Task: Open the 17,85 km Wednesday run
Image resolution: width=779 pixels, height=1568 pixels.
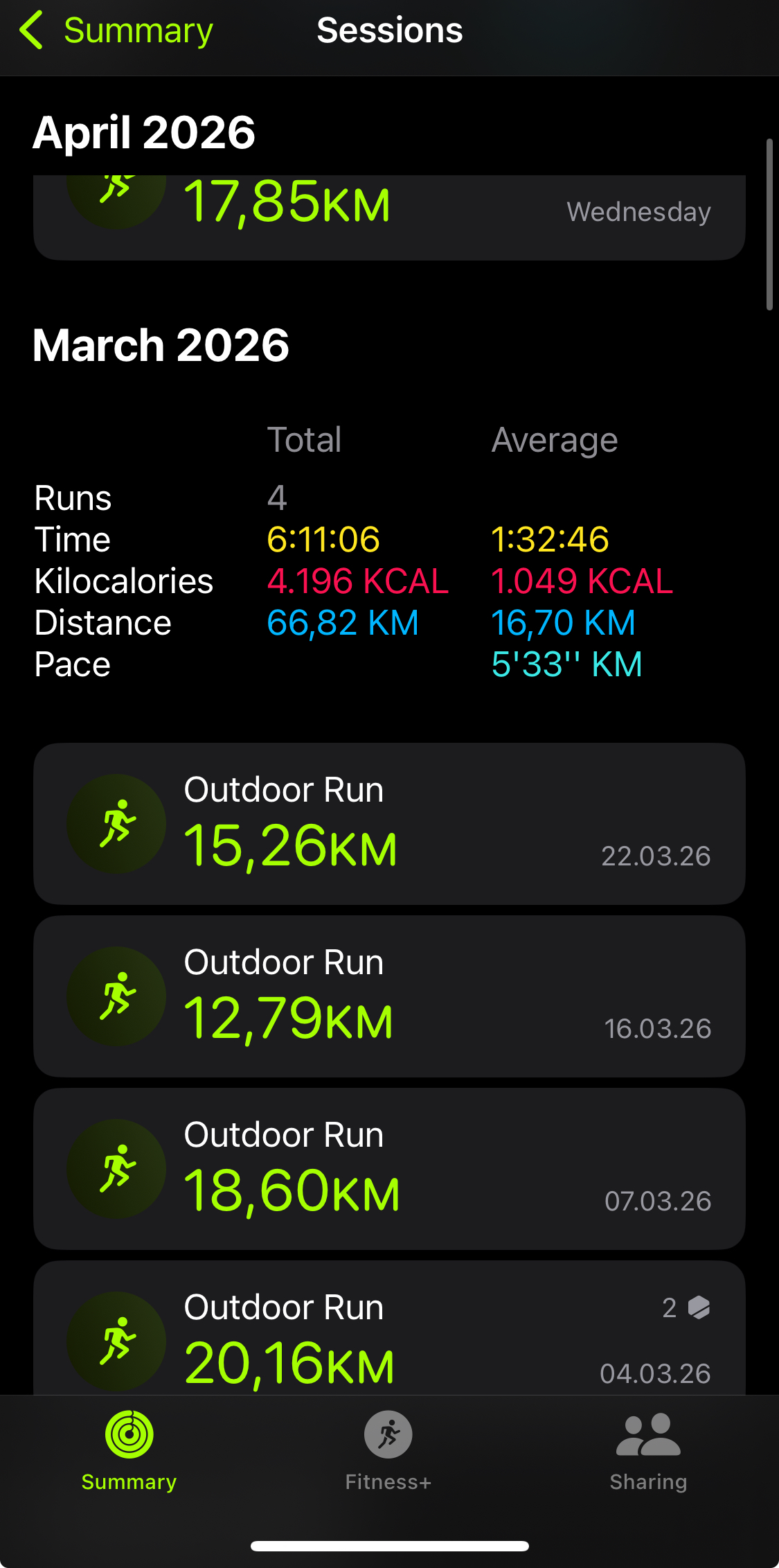Action: (389, 218)
